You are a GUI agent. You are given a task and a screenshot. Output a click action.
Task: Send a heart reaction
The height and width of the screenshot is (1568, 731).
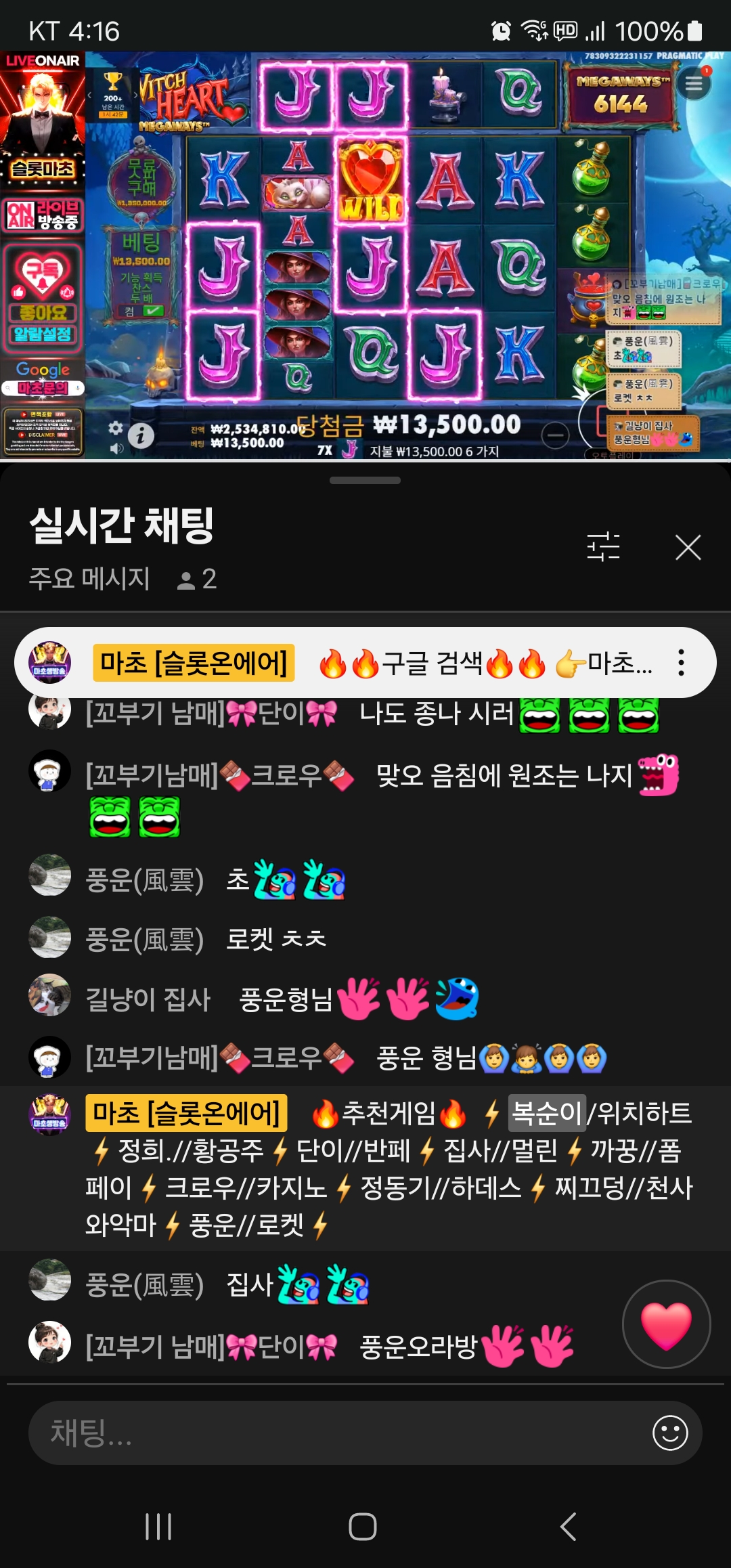(666, 1324)
